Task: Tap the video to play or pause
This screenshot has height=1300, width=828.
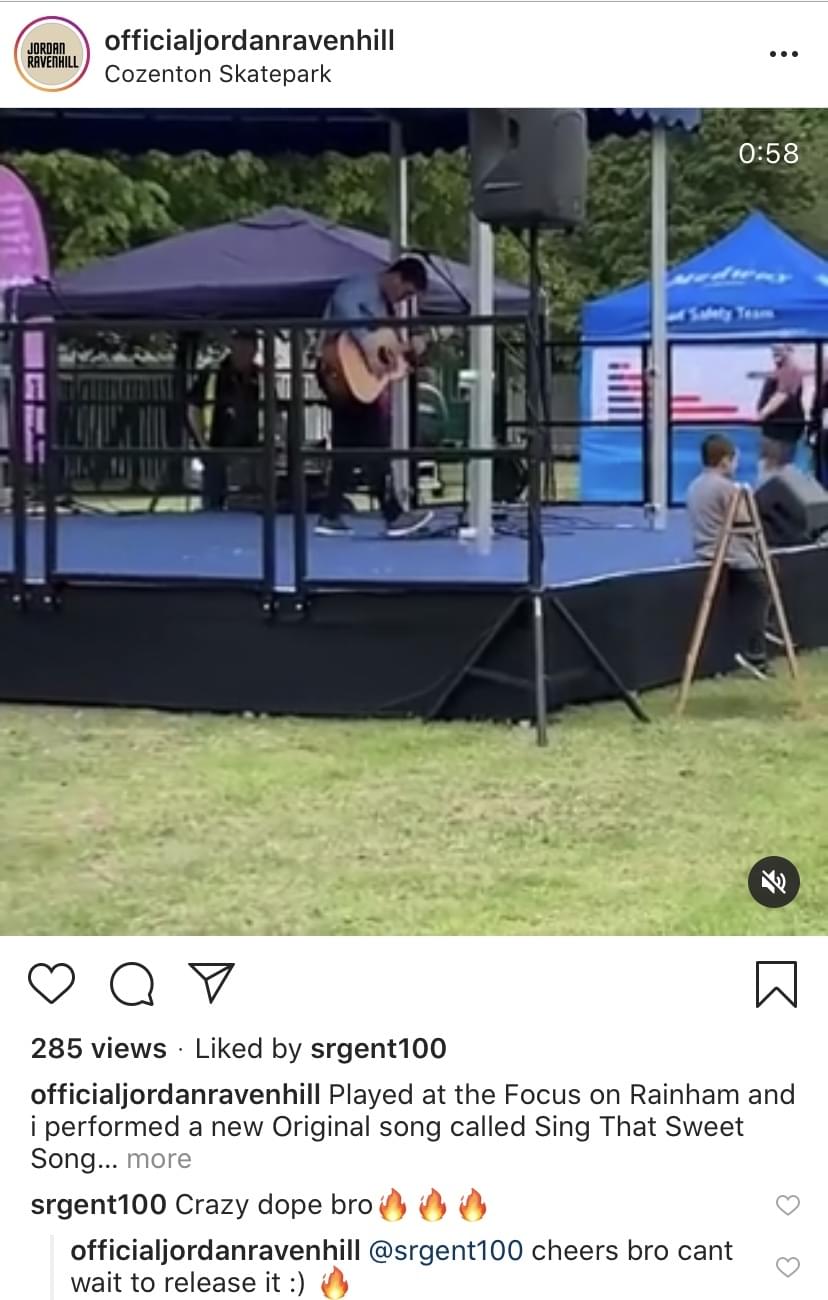Action: point(414,520)
